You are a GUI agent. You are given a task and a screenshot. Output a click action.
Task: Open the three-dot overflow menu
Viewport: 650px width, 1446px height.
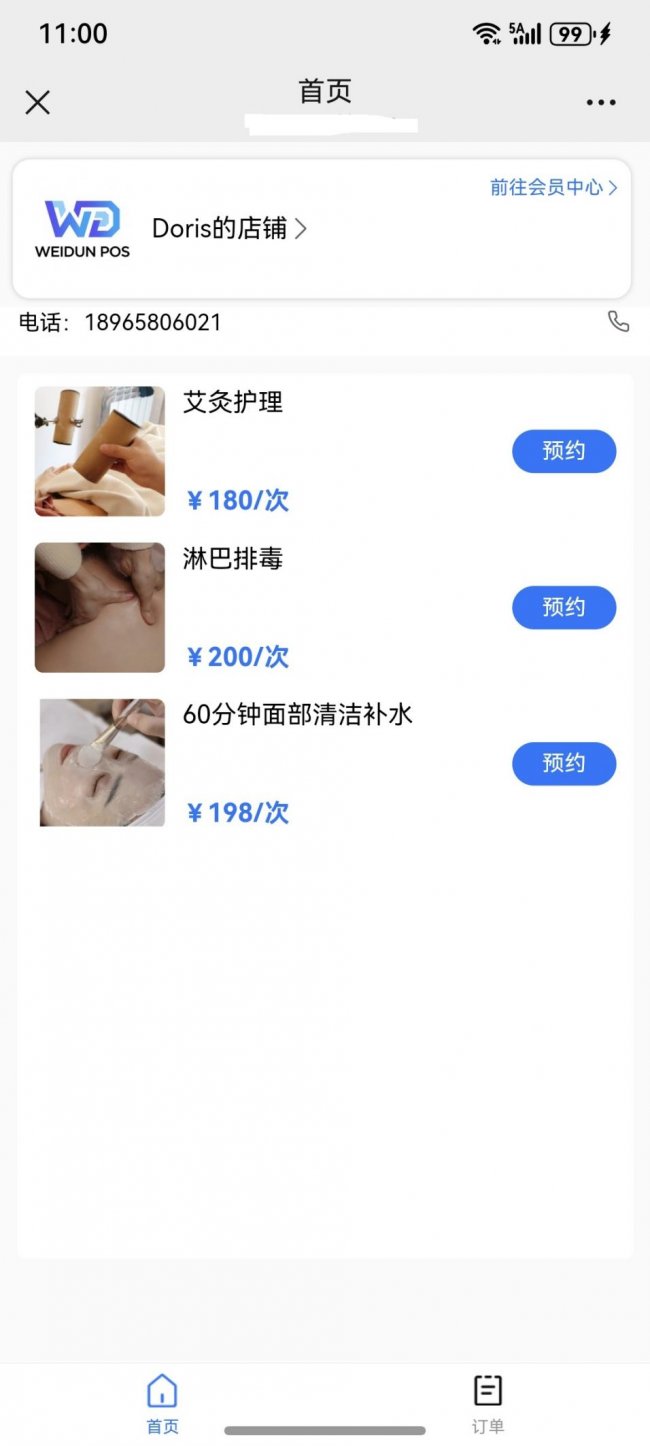click(601, 102)
